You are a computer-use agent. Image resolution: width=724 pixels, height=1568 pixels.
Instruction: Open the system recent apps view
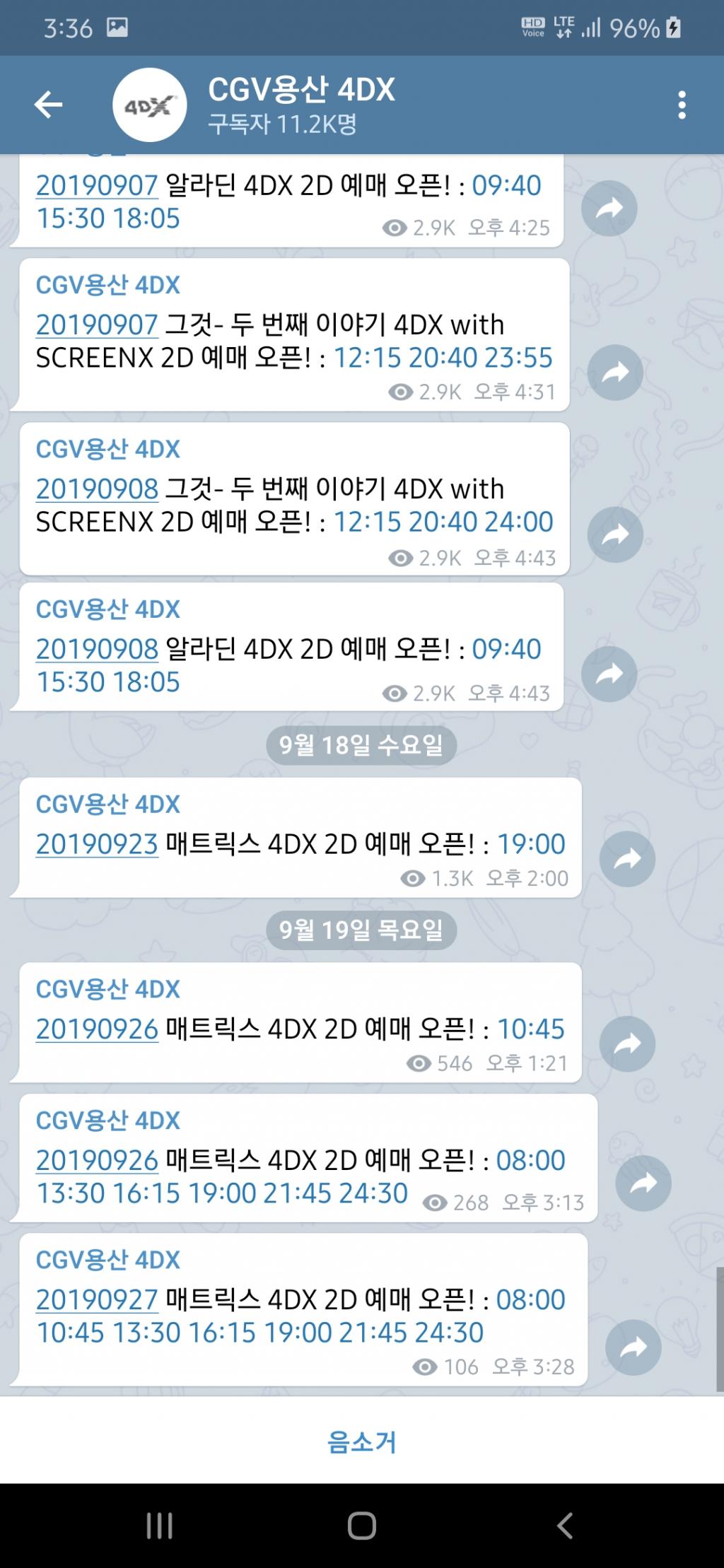click(x=160, y=1526)
